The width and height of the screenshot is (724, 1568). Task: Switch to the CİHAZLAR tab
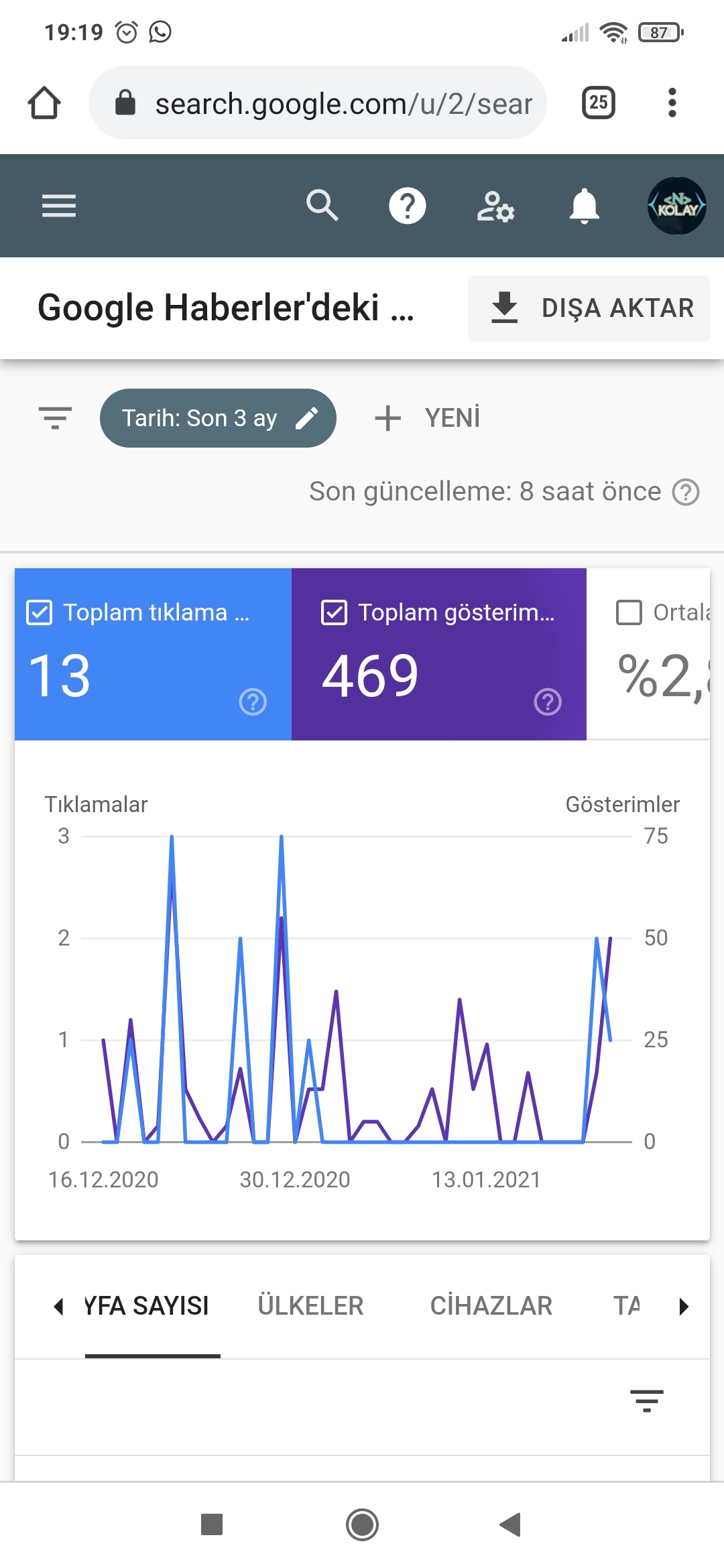pos(491,1306)
